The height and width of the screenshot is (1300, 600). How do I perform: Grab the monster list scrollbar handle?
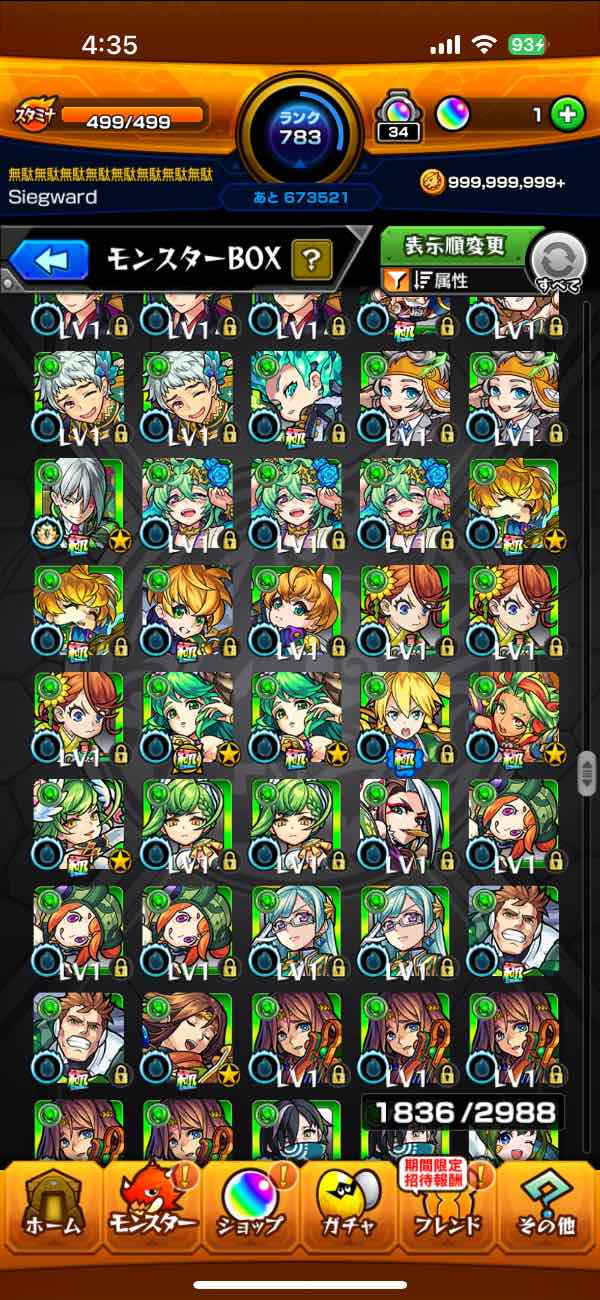point(586,775)
